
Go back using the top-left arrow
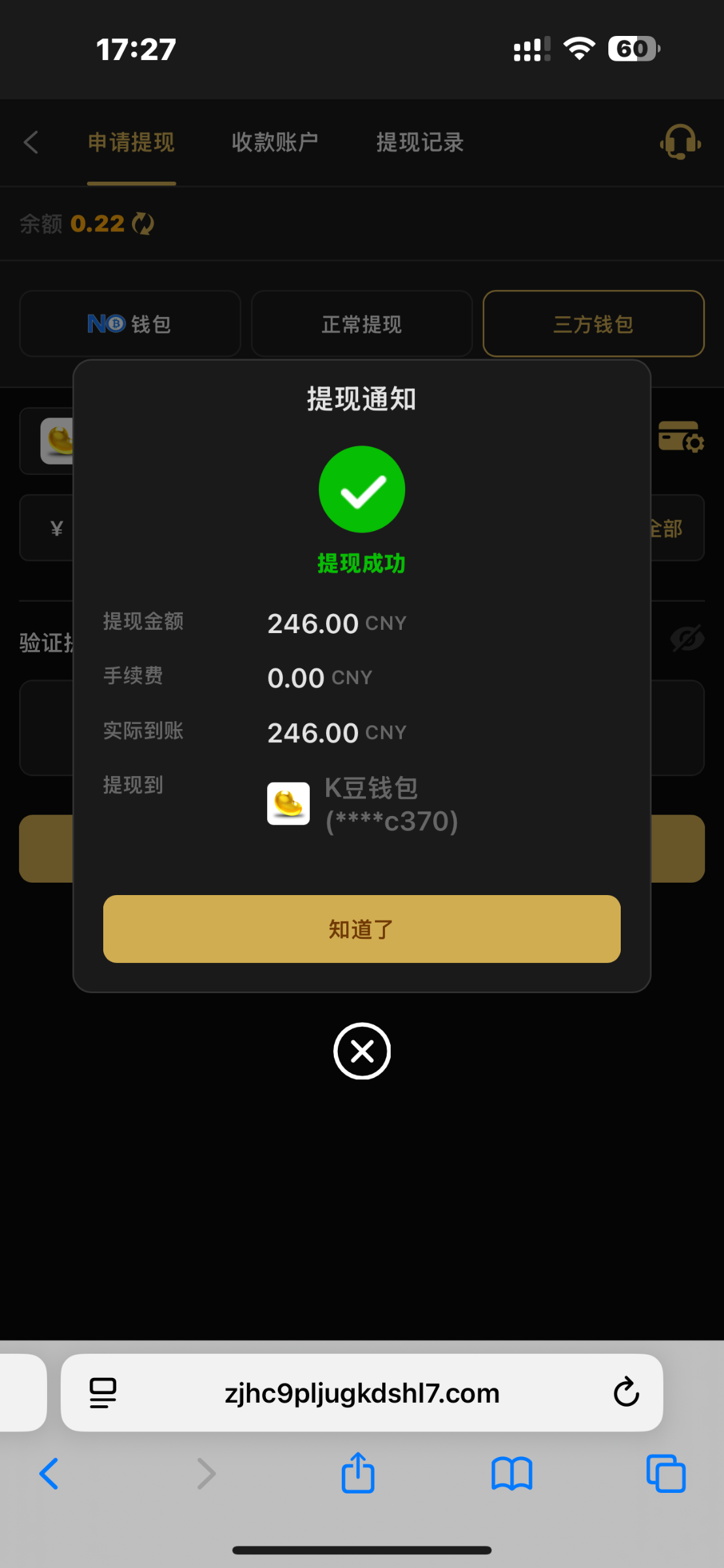pyautogui.click(x=31, y=142)
